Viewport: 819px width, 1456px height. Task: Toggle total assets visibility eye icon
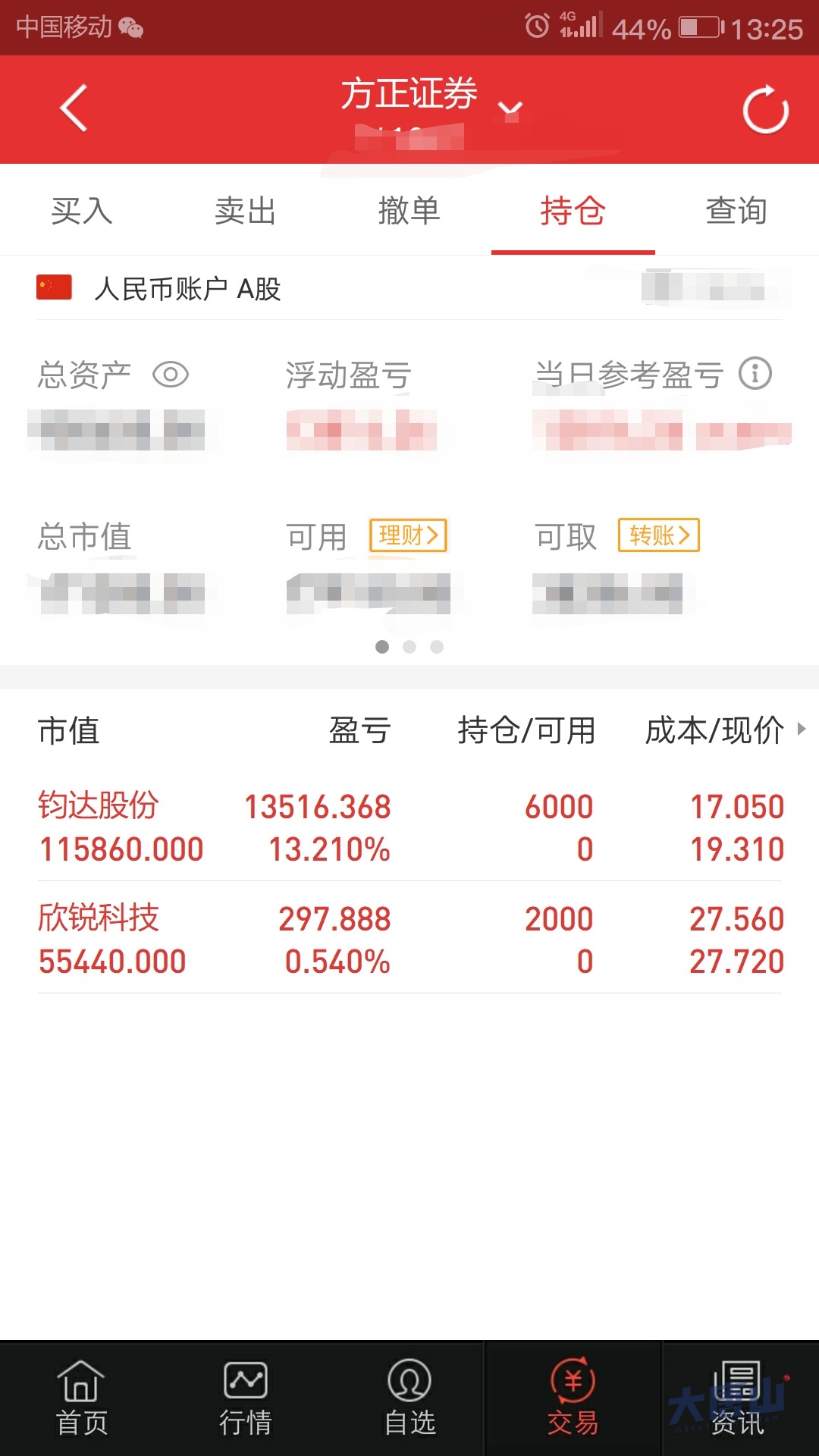click(x=171, y=375)
